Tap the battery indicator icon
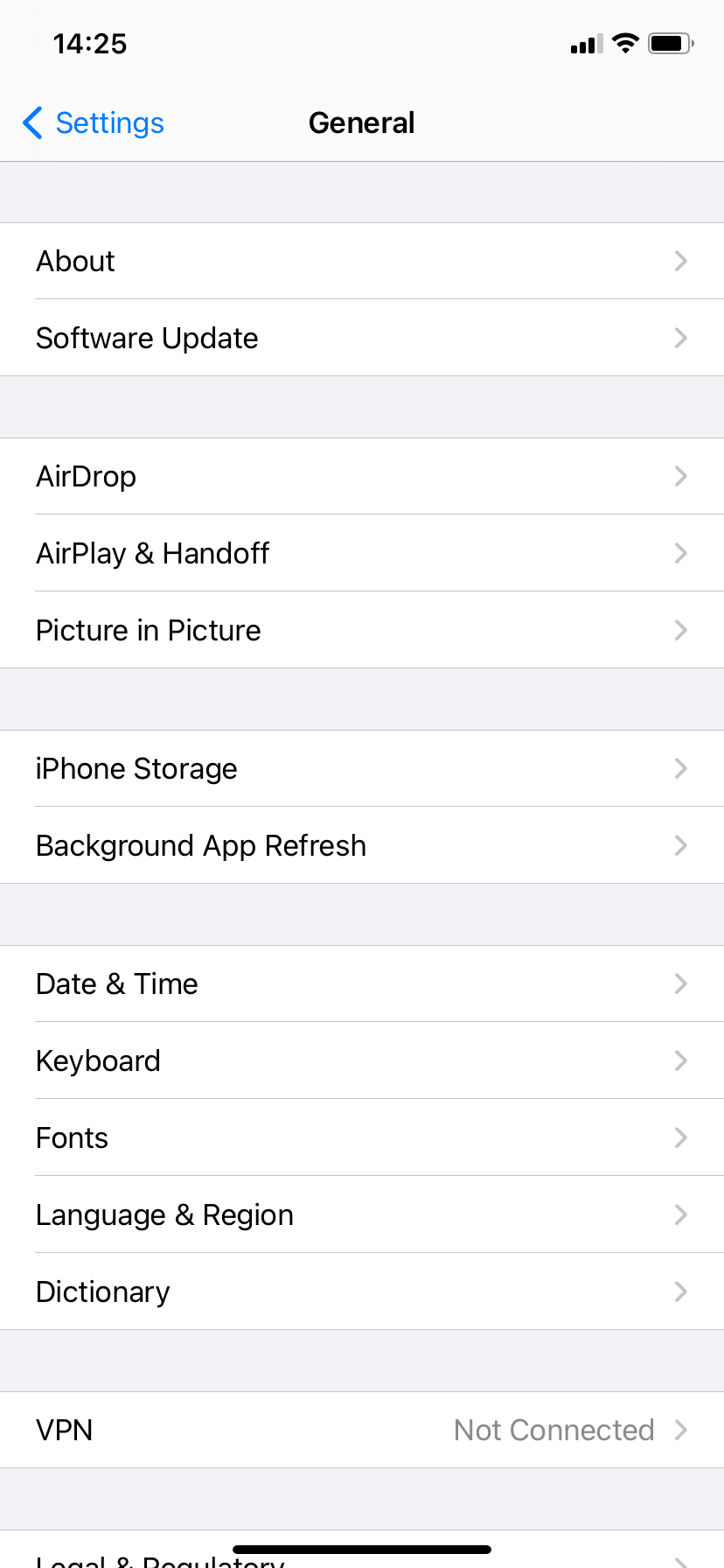This screenshot has width=724, height=1568. click(670, 44)
